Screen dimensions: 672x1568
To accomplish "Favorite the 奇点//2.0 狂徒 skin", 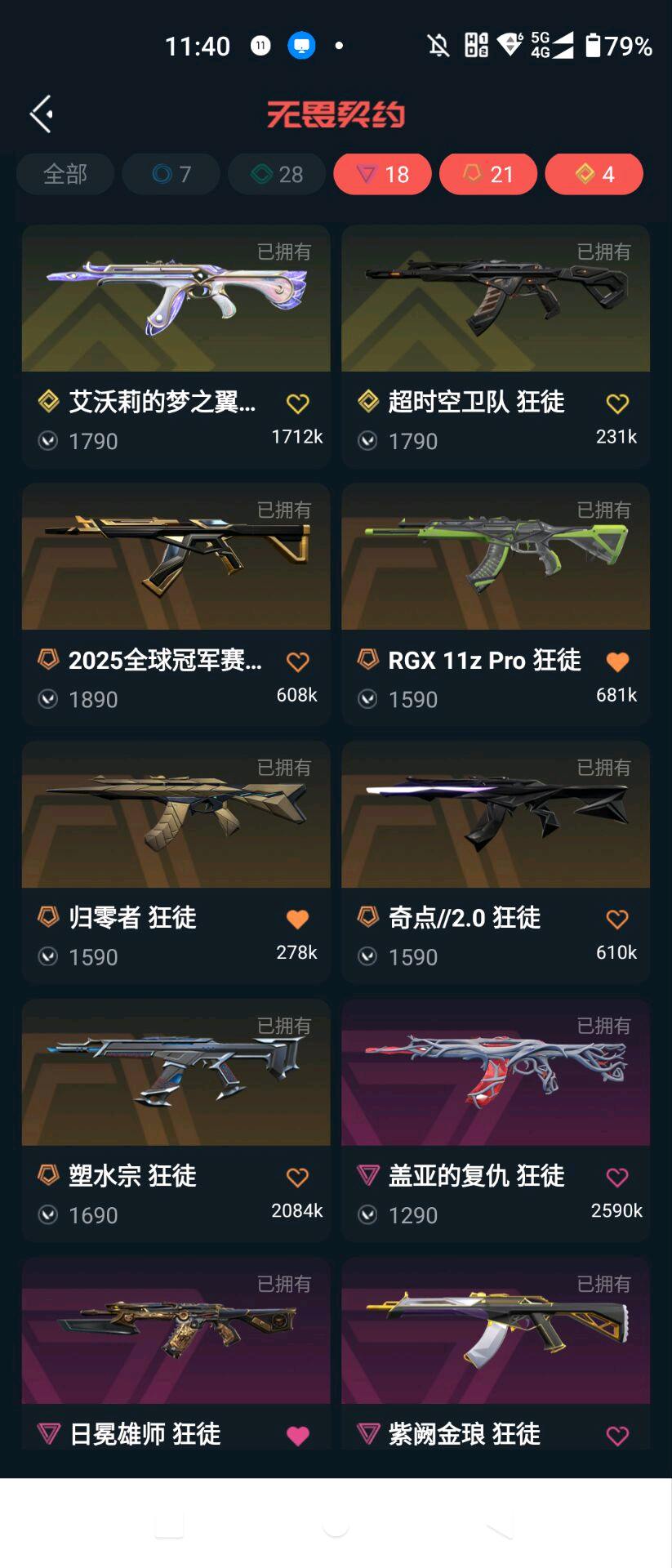I will pos(617,920).
